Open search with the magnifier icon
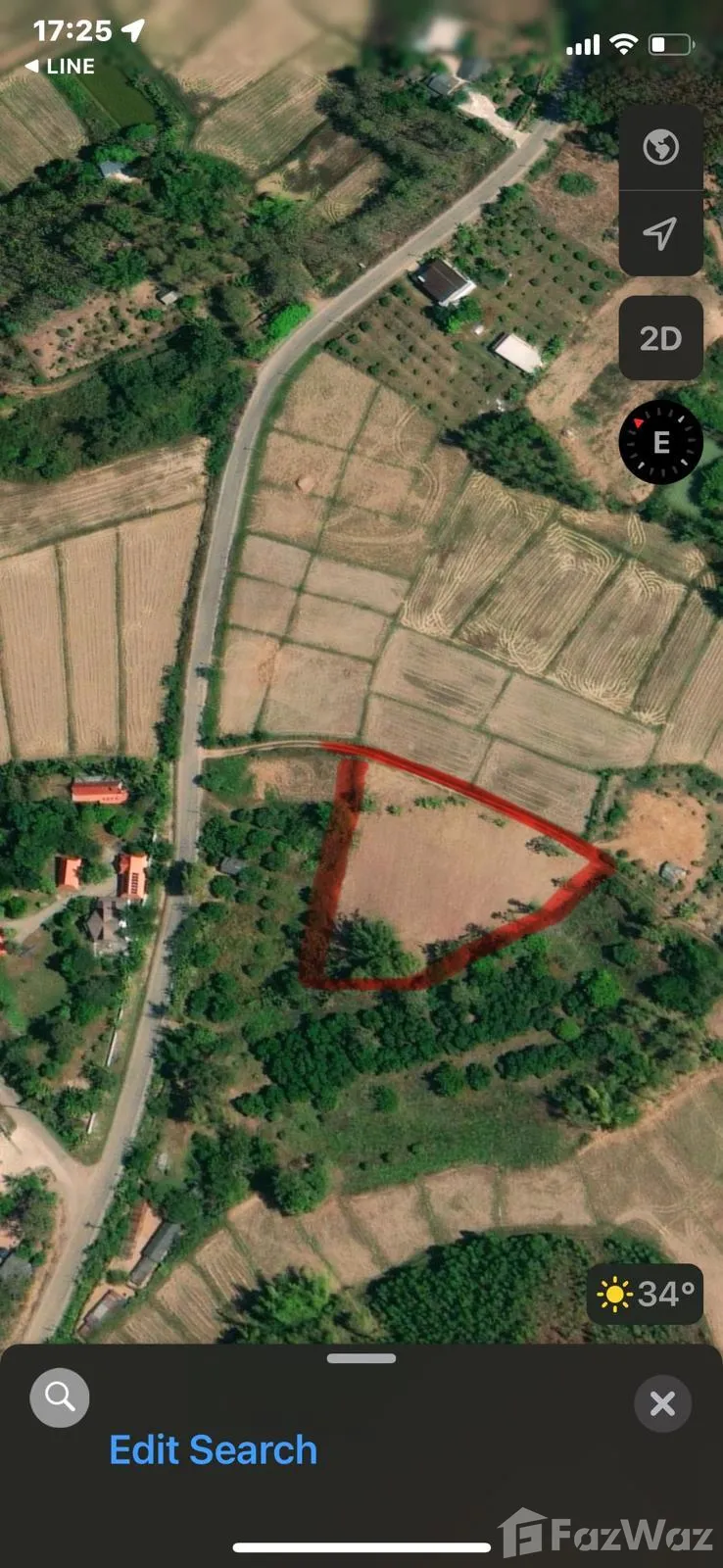723x1568 pixels. [60, 1396]
